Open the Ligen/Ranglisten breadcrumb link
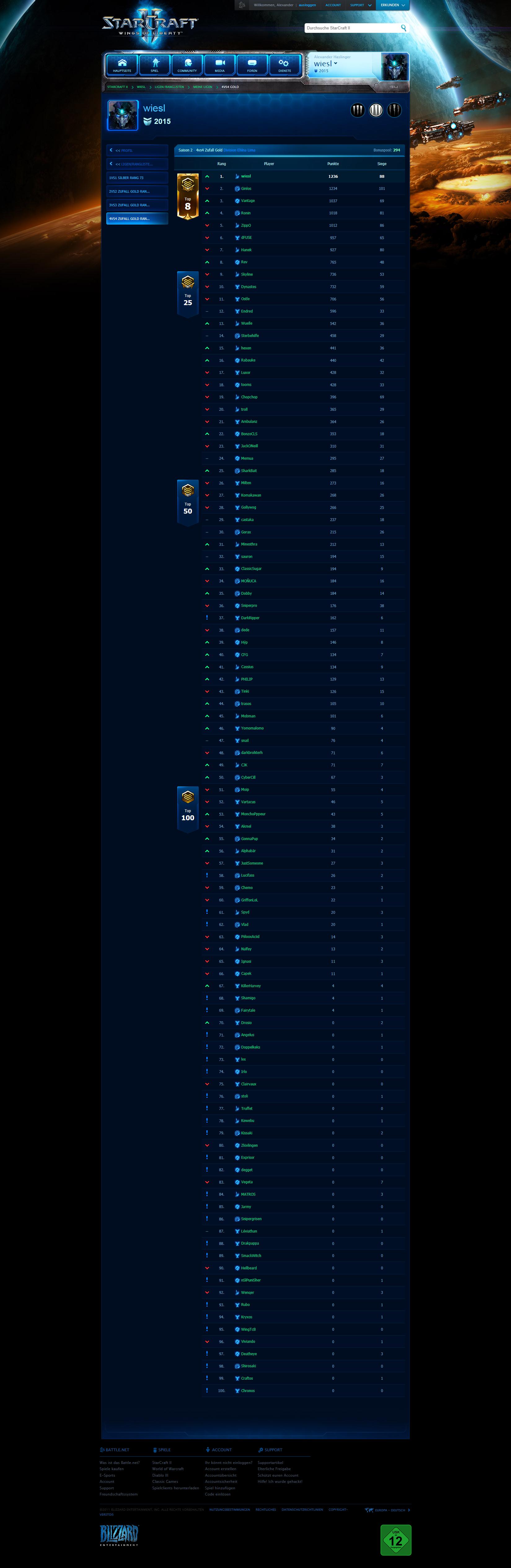The image size is (511, 1568). pos(169,87)
